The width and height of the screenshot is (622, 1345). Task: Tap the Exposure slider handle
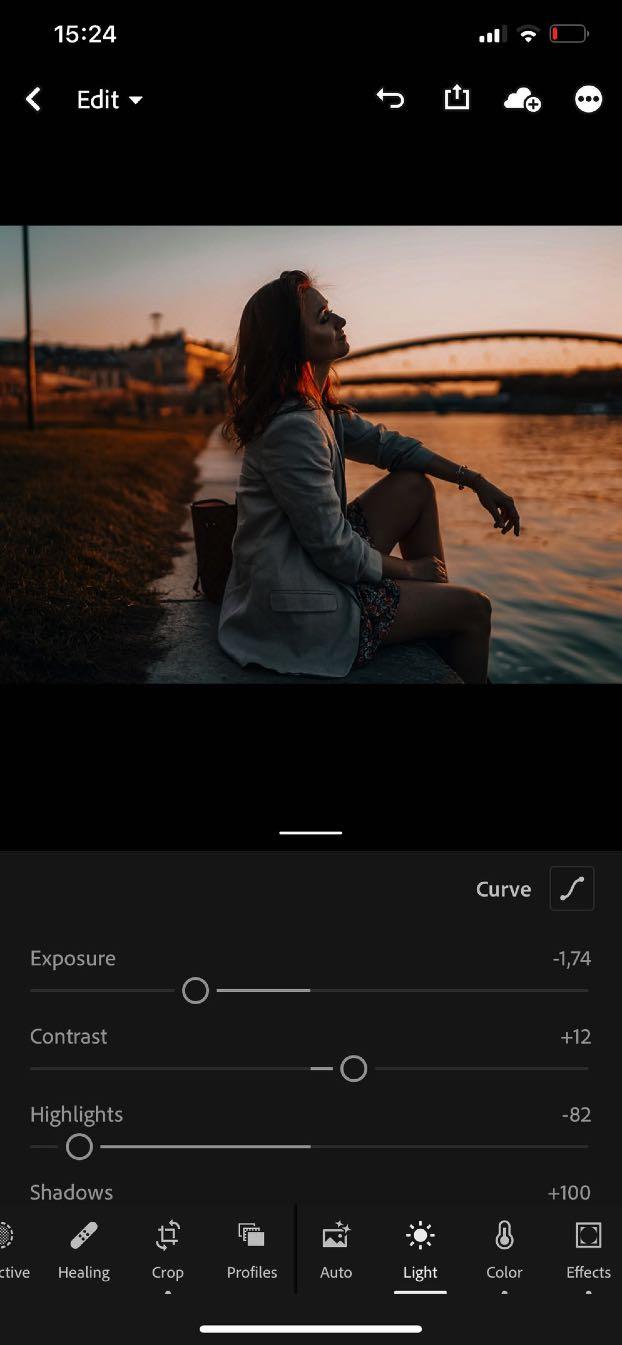tap(196, 991)
